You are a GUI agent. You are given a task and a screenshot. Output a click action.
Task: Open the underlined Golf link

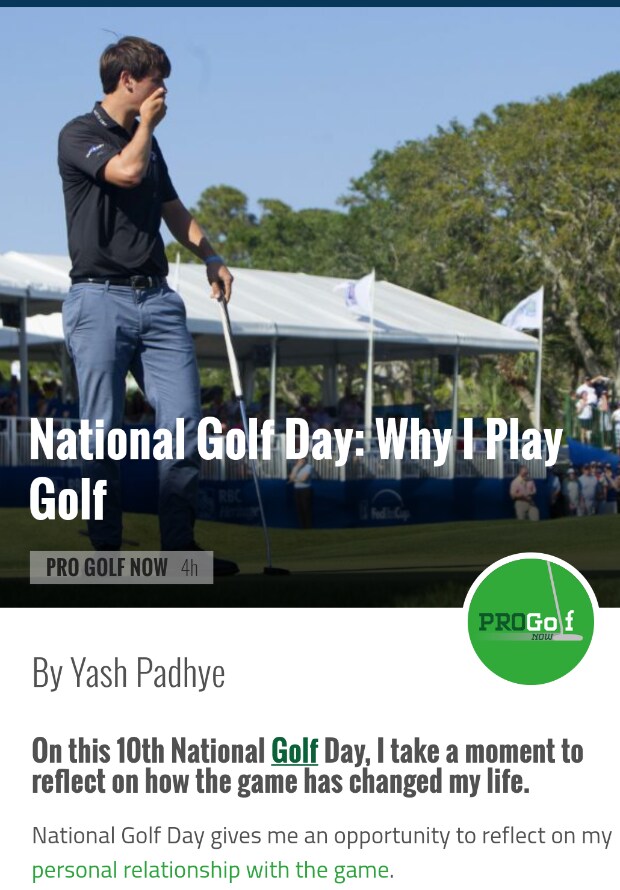pos(294,750)
